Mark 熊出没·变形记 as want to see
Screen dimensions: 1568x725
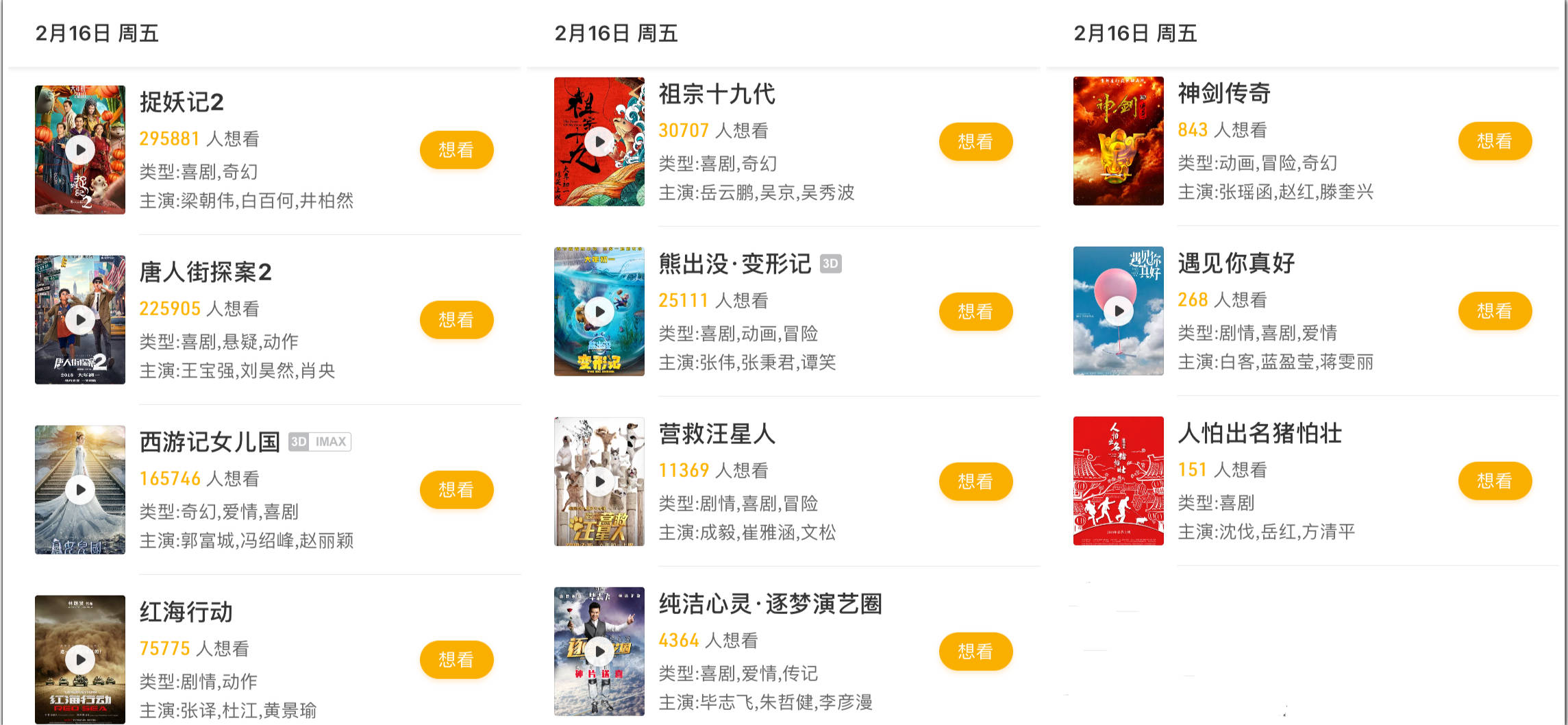coord(975,312)
